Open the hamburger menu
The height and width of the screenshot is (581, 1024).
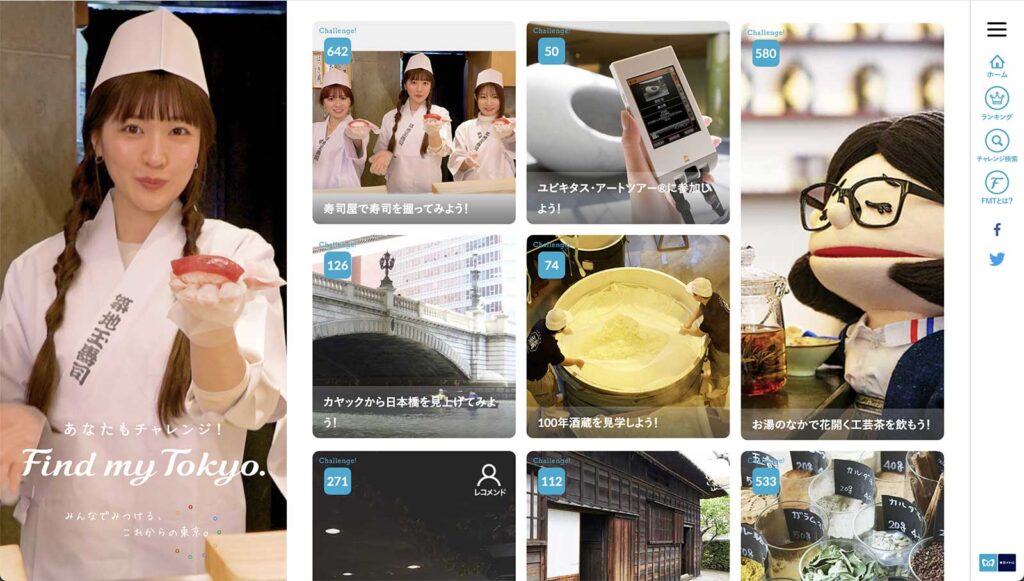click(x=996, y=30)
